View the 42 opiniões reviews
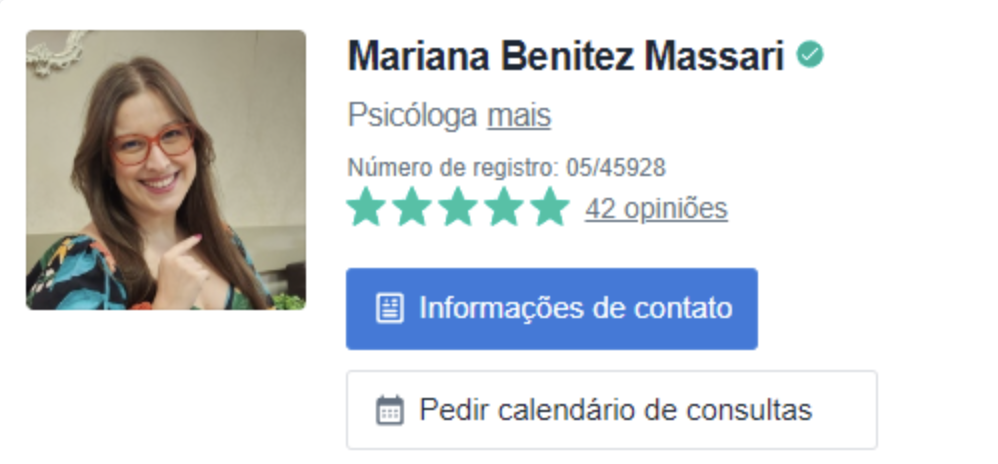This screenshot has height=464, width=998. point(656,209)
